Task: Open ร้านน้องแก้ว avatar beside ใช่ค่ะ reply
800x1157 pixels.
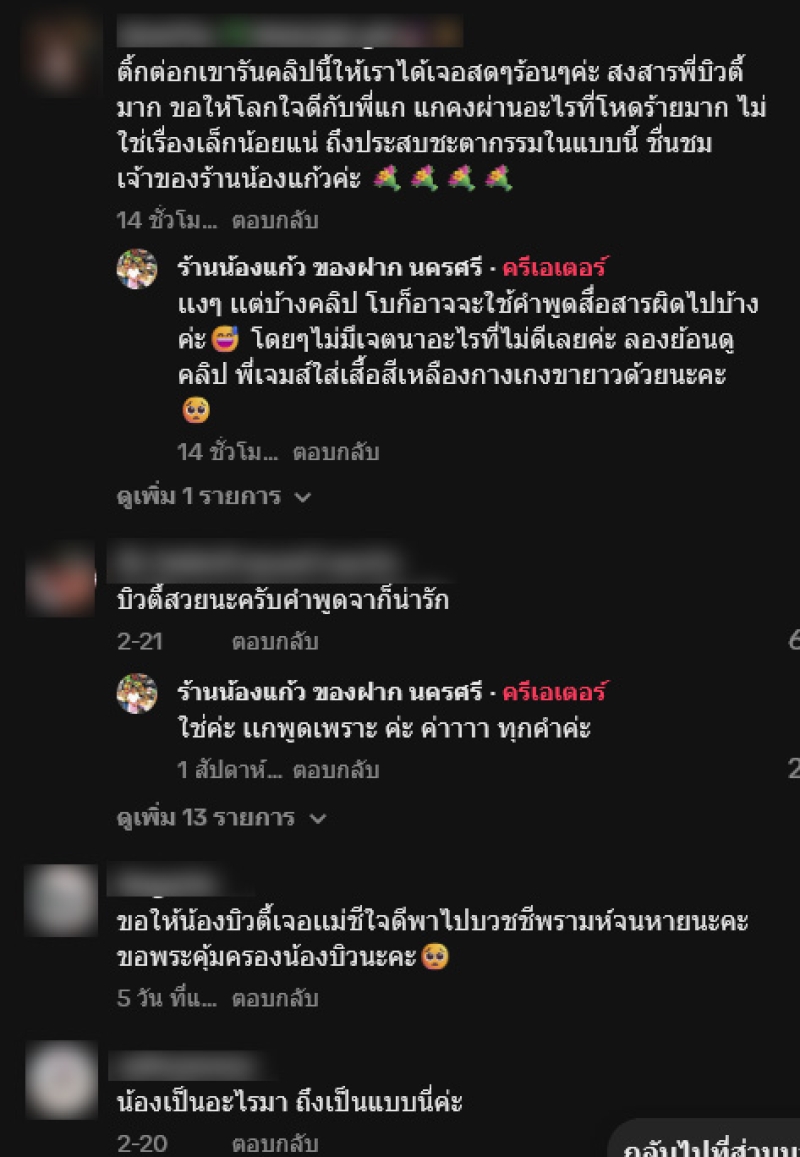Action: point(137,693)
